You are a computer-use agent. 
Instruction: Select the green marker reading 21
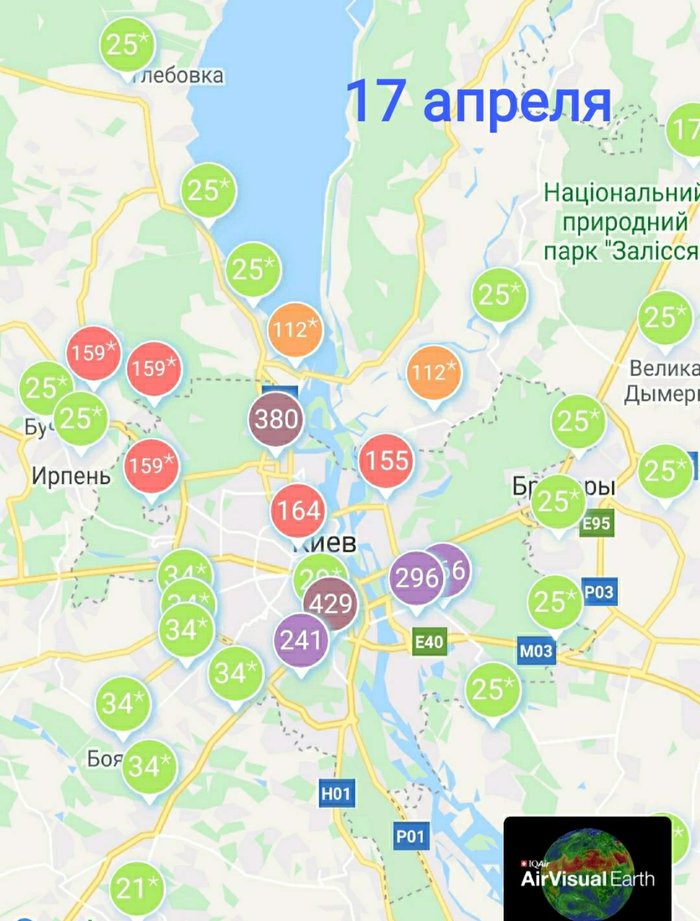(x=137, y=886)
